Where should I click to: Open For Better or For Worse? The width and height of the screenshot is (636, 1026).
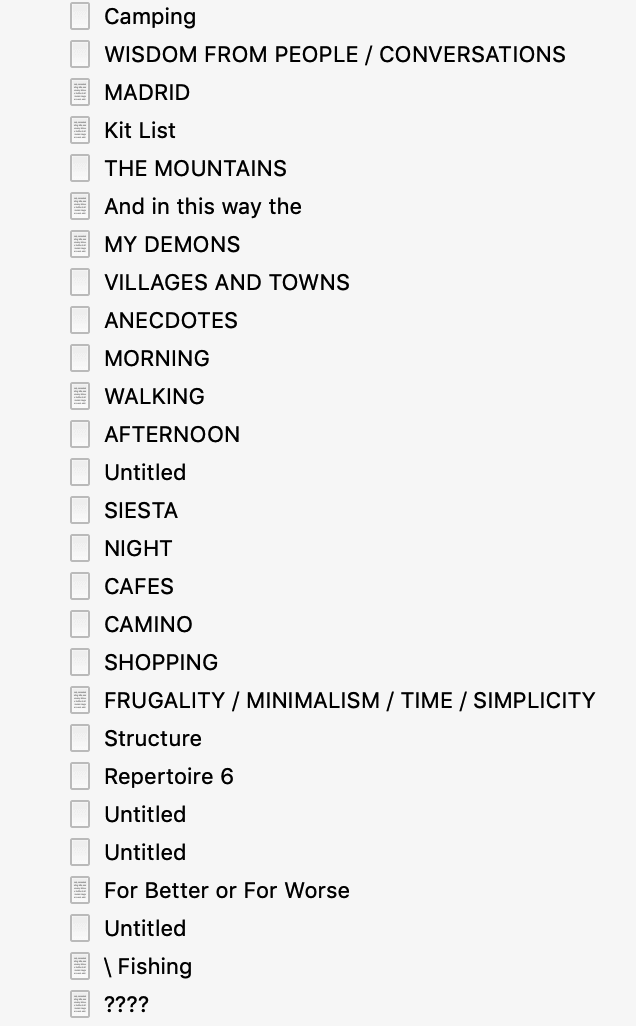click(x=227, y=891)
